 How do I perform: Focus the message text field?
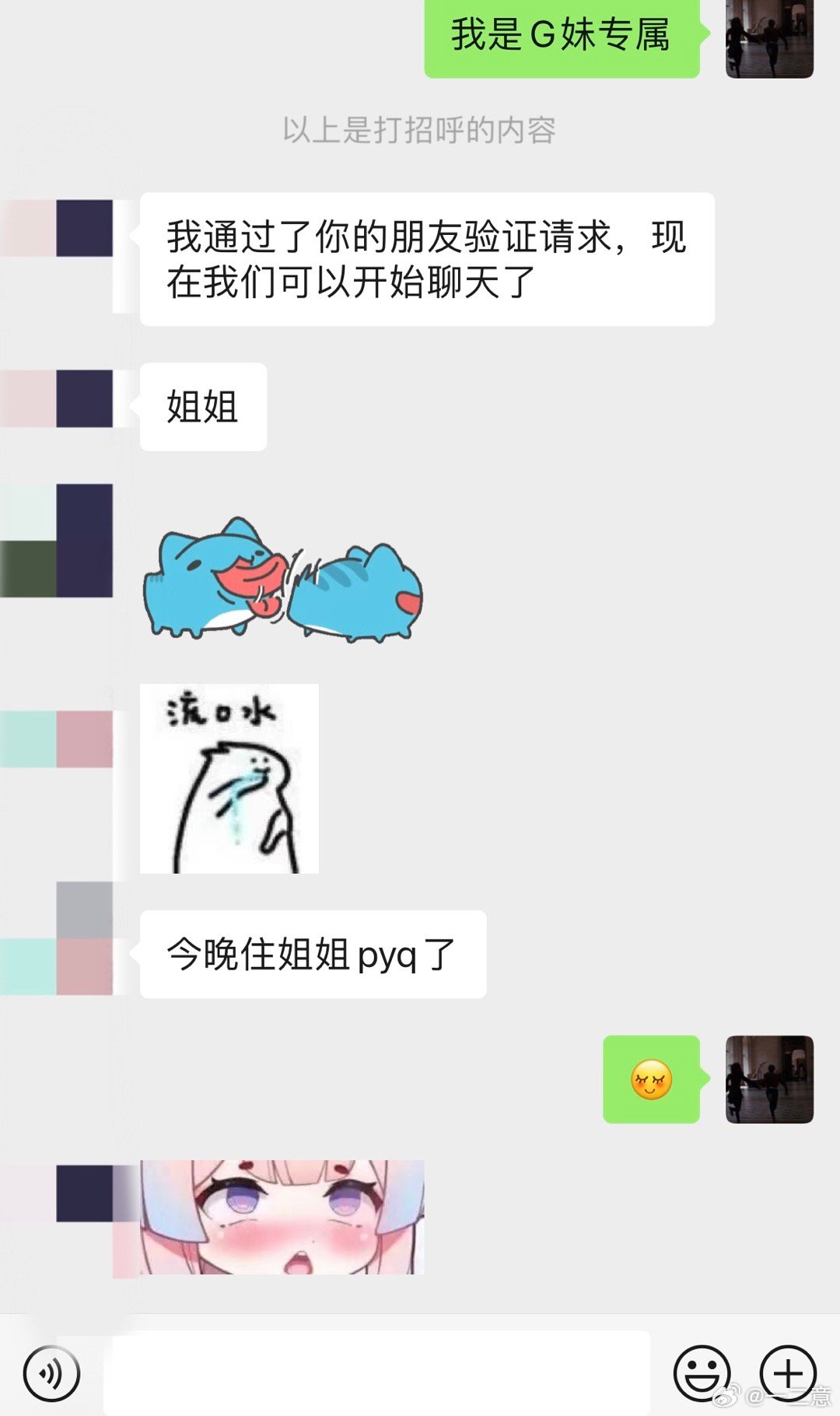(x=377, y=1373)
